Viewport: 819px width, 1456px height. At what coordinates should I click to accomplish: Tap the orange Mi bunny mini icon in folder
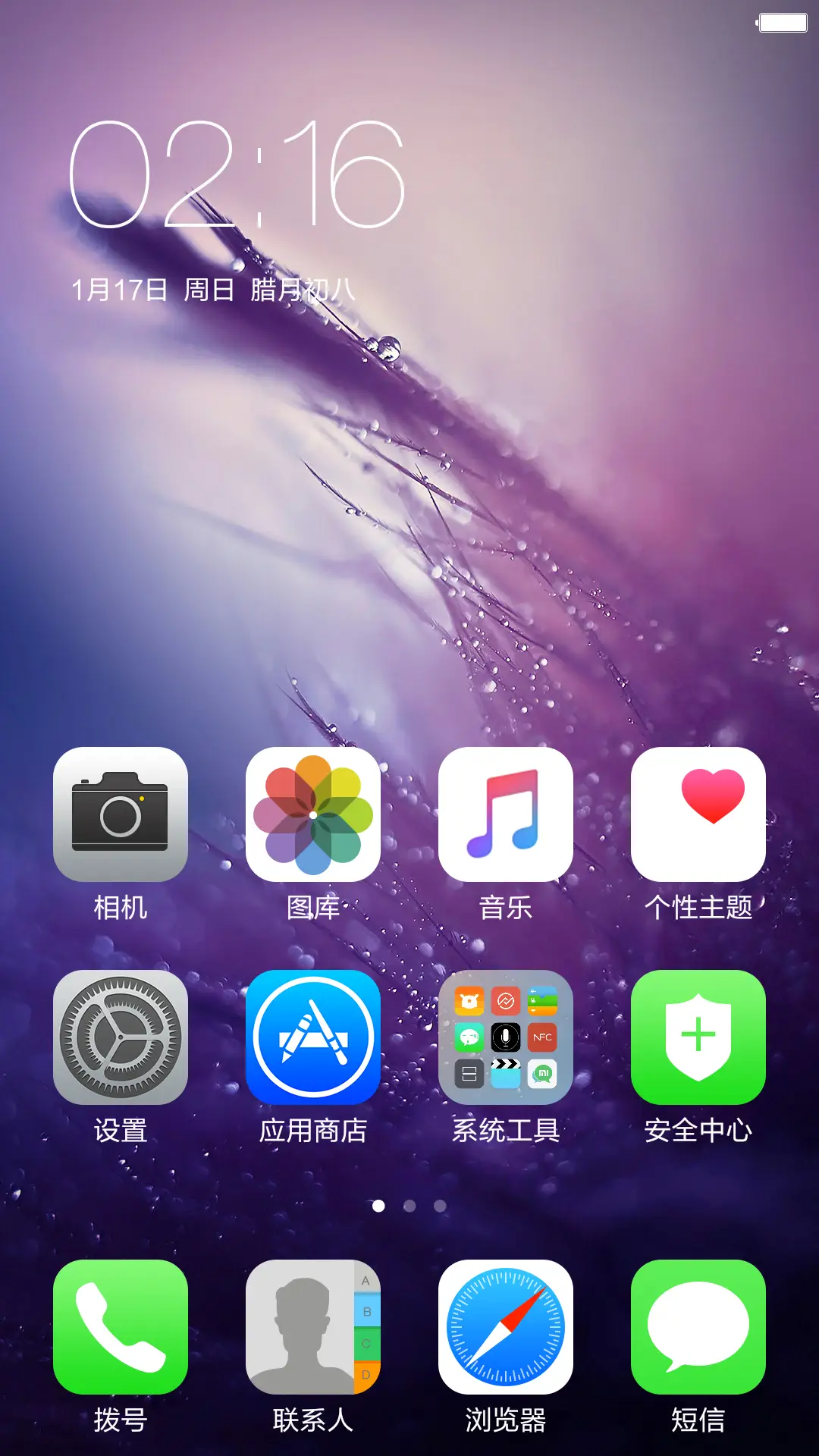point(469,999)
